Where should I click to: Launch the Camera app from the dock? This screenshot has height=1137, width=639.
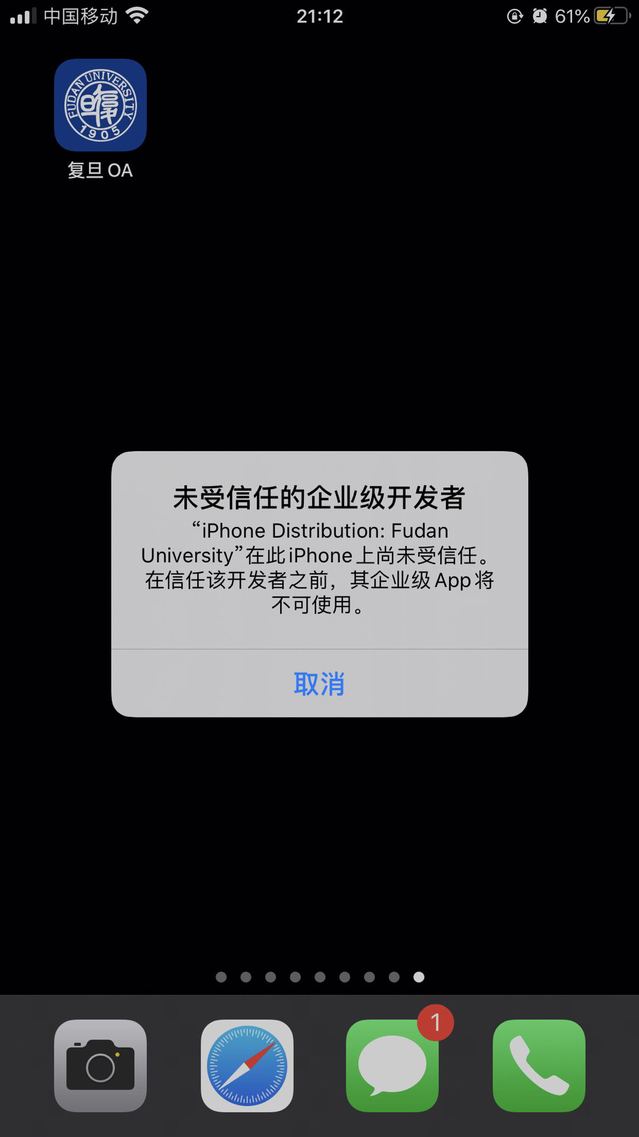[x=100, y=1065]
